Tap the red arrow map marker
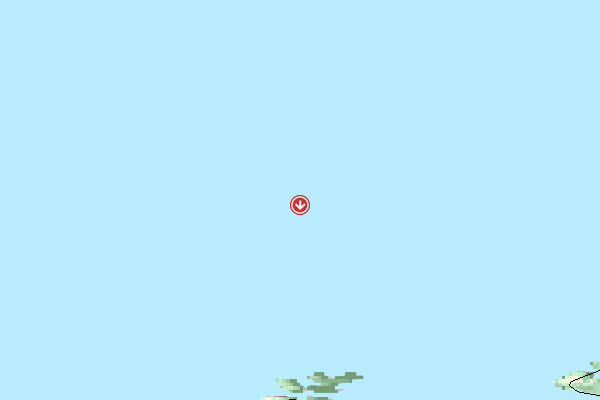600x400 pixels. tap(300, 205)
